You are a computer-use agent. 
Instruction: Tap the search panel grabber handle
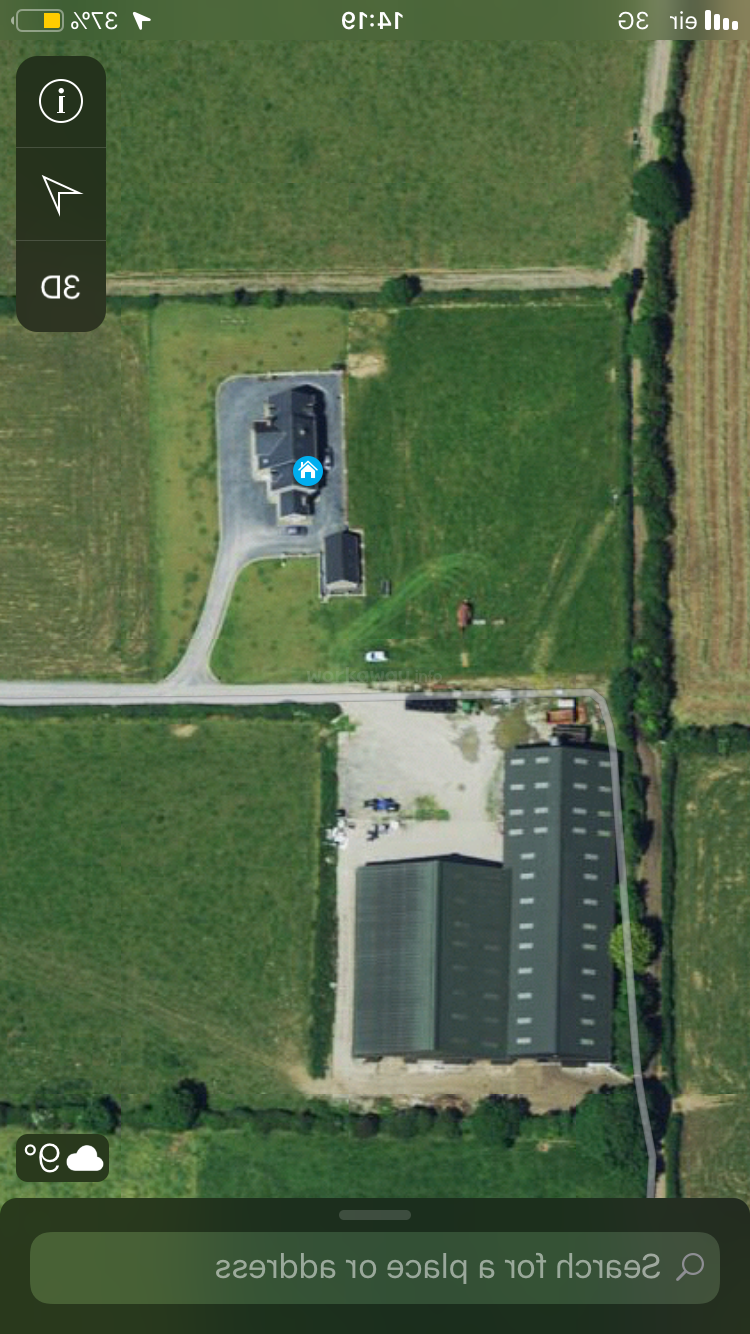375,1215
